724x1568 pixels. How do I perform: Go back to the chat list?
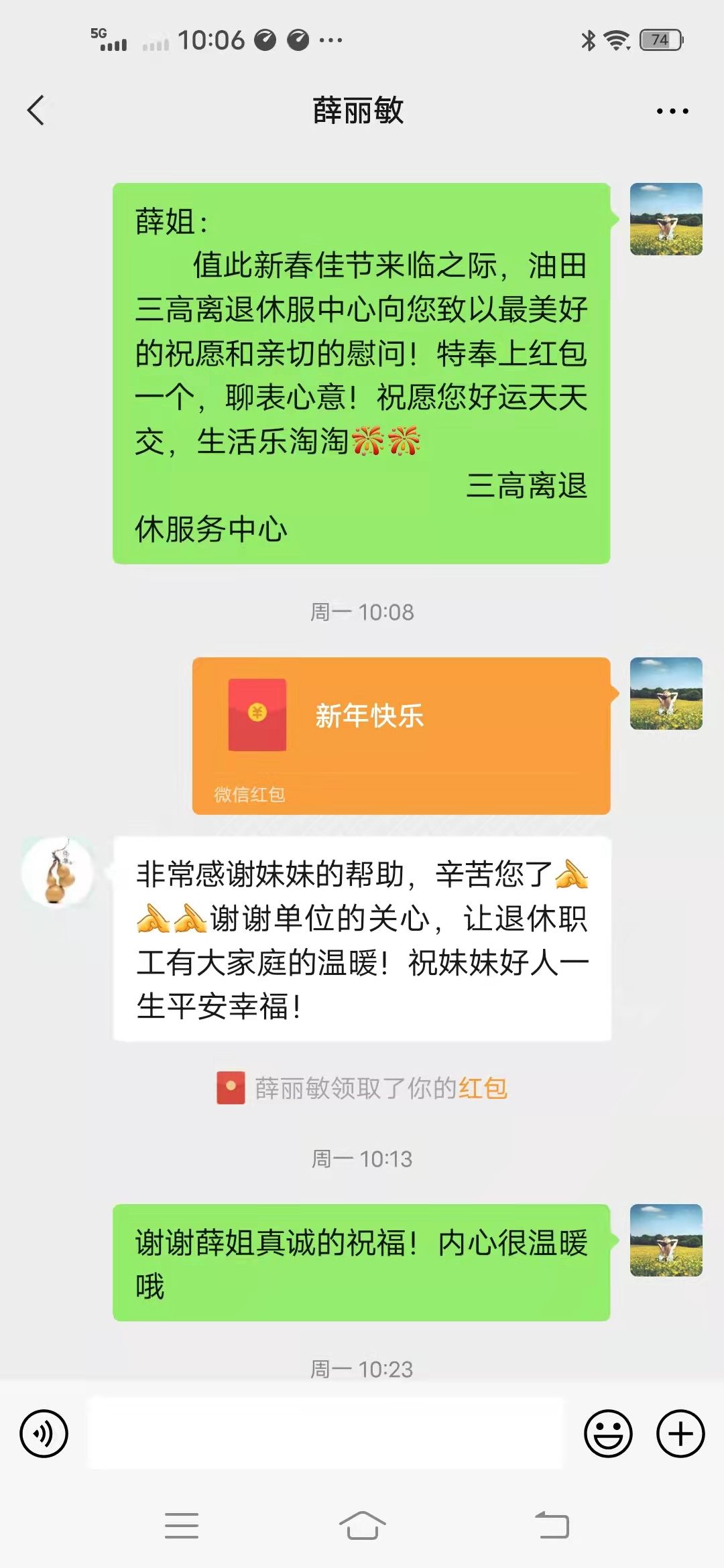(x=36, y=111)
